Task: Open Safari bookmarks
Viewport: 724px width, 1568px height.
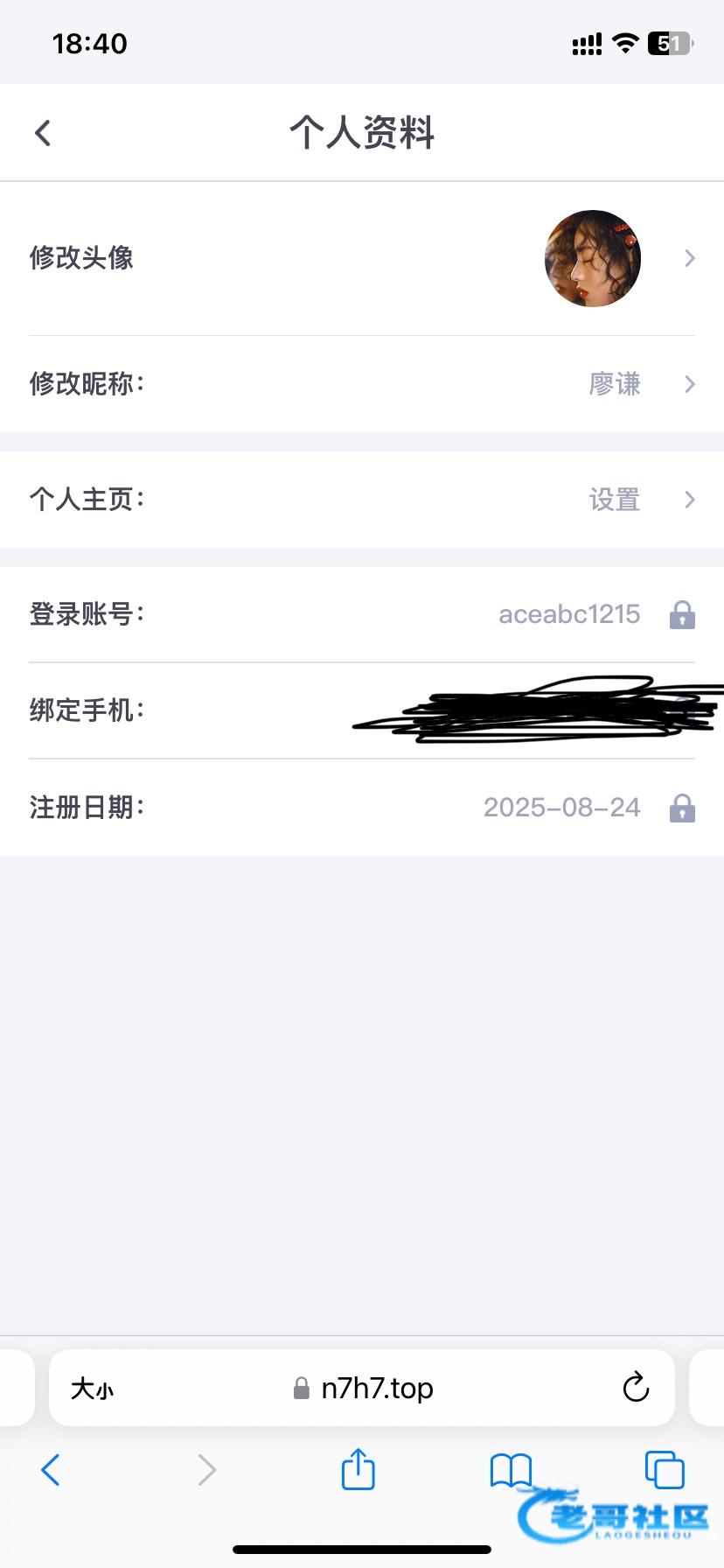Action: [511, 1470]
